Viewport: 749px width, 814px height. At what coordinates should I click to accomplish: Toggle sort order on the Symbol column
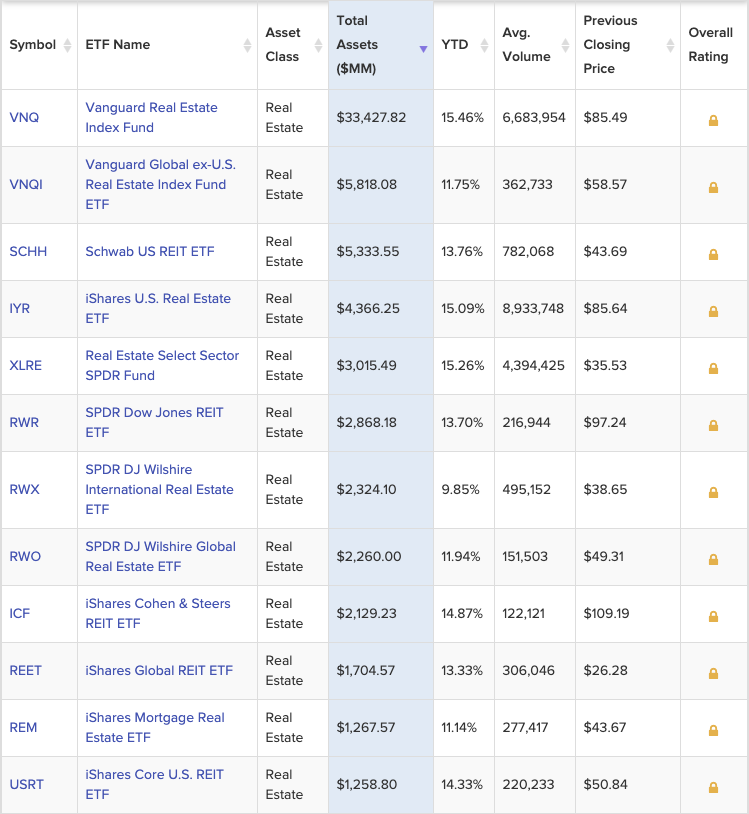66,44
